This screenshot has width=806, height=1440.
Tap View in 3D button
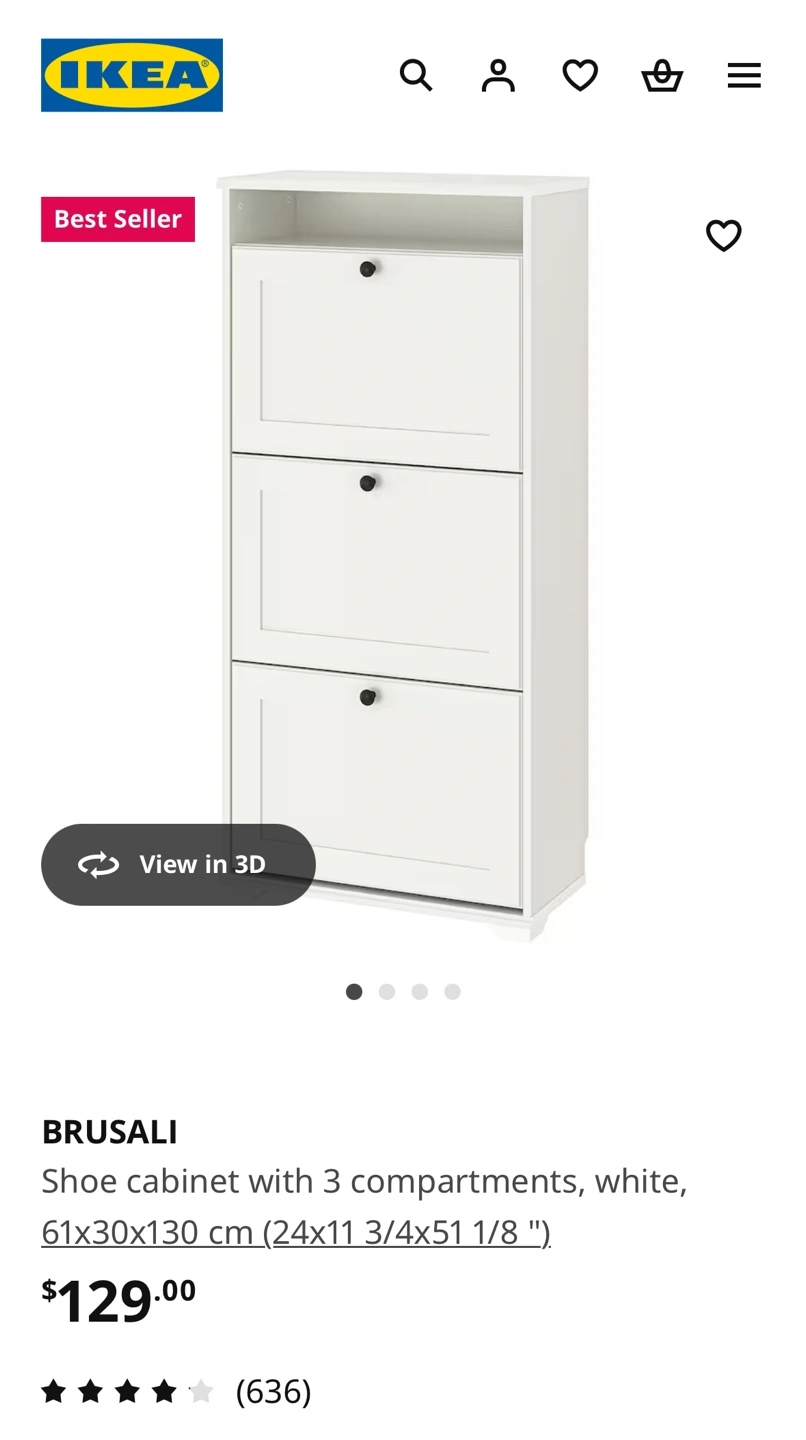(x=178, y=865)
